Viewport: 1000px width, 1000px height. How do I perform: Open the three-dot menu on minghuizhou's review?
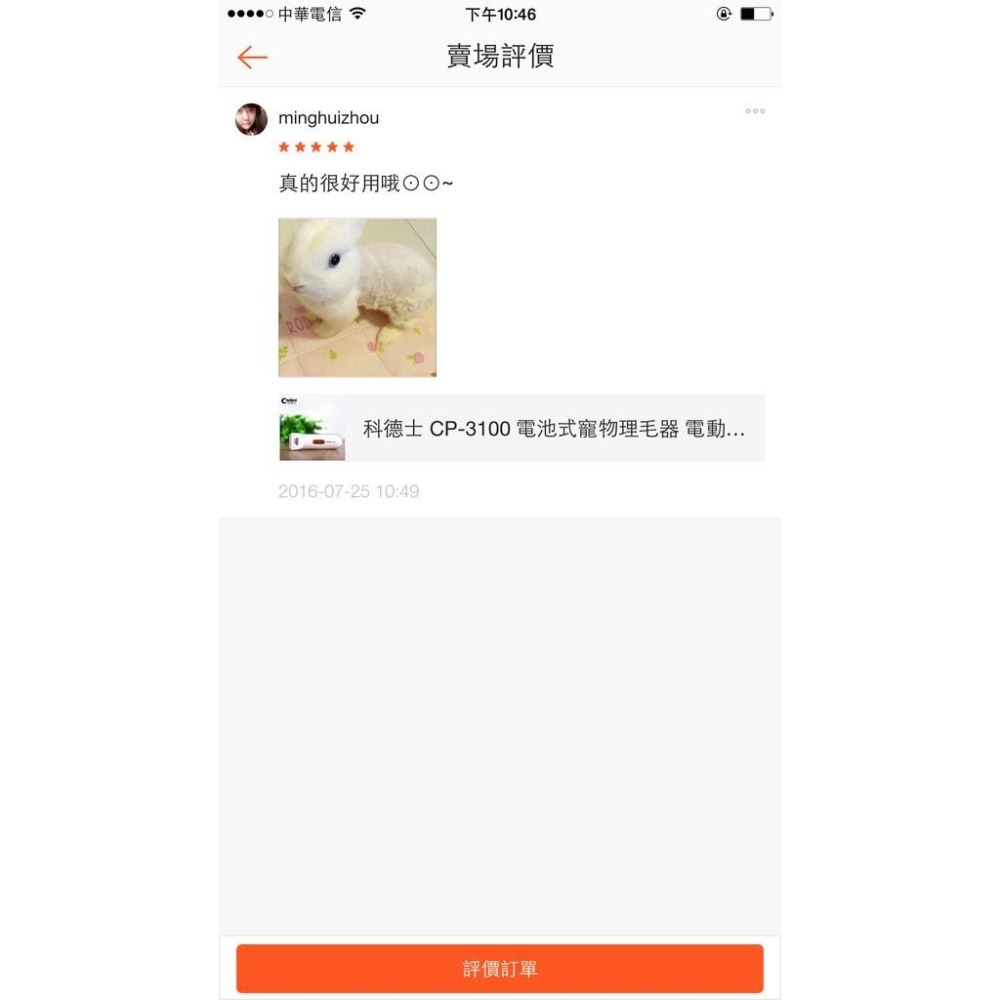click(755, 111)
